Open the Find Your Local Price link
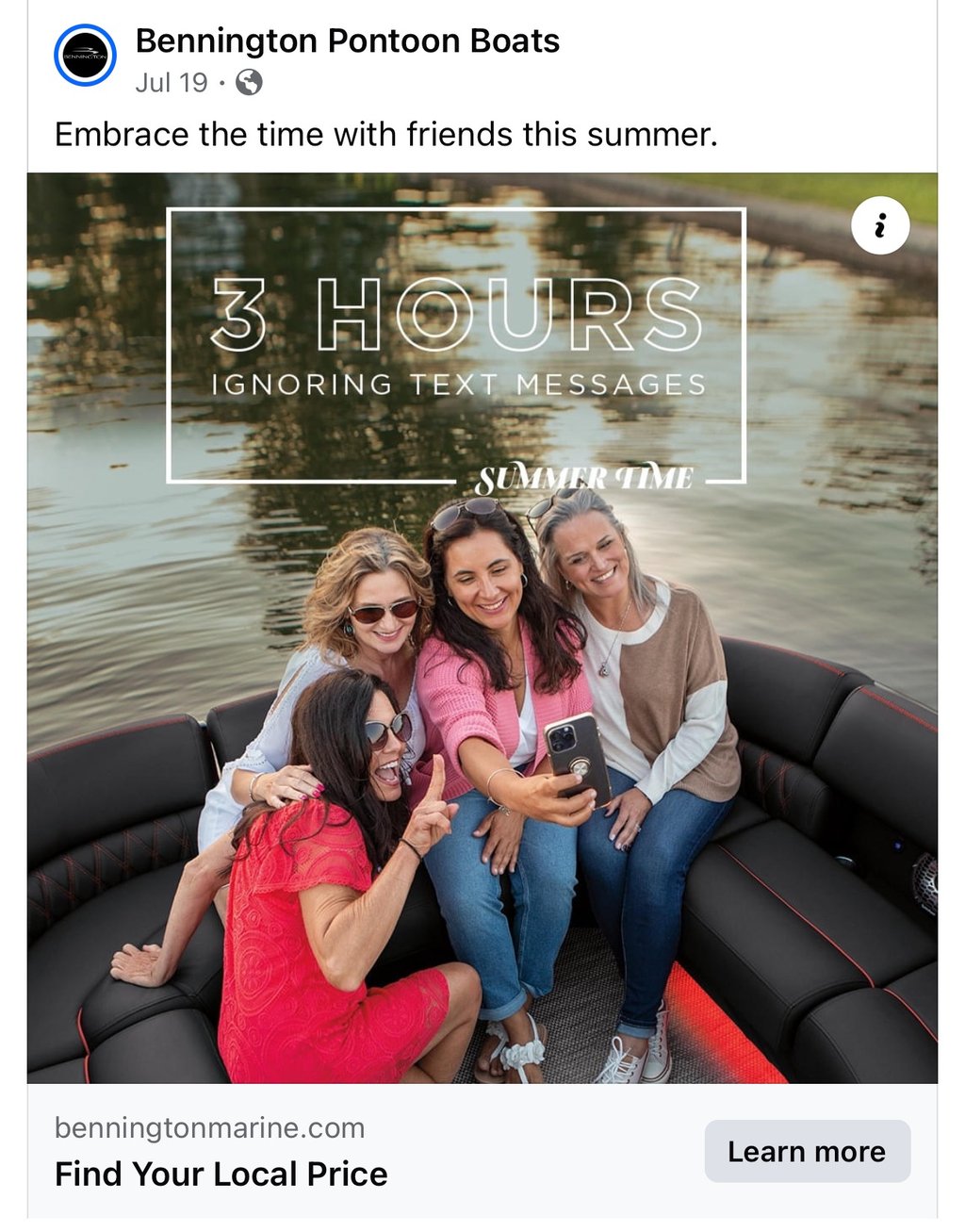The image size is (965, 1232). [221, 1175]
